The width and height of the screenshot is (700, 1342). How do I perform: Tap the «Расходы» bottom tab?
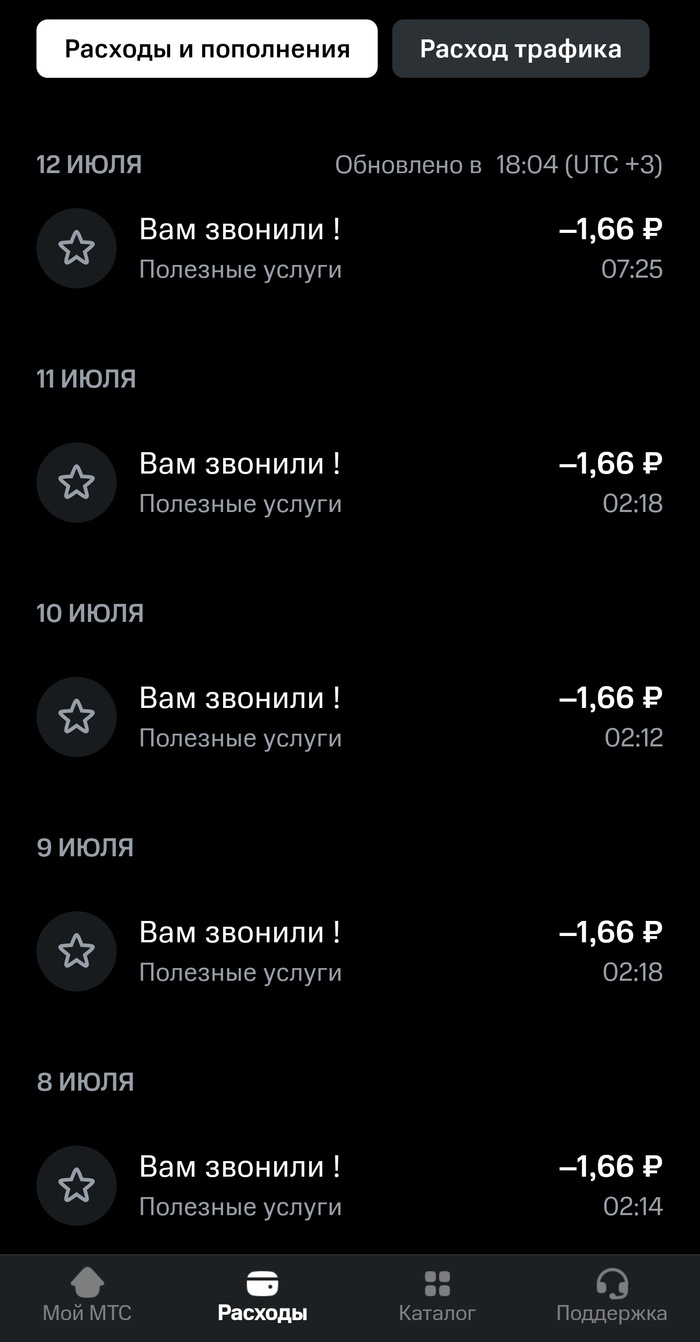(x=262, y=1296)
